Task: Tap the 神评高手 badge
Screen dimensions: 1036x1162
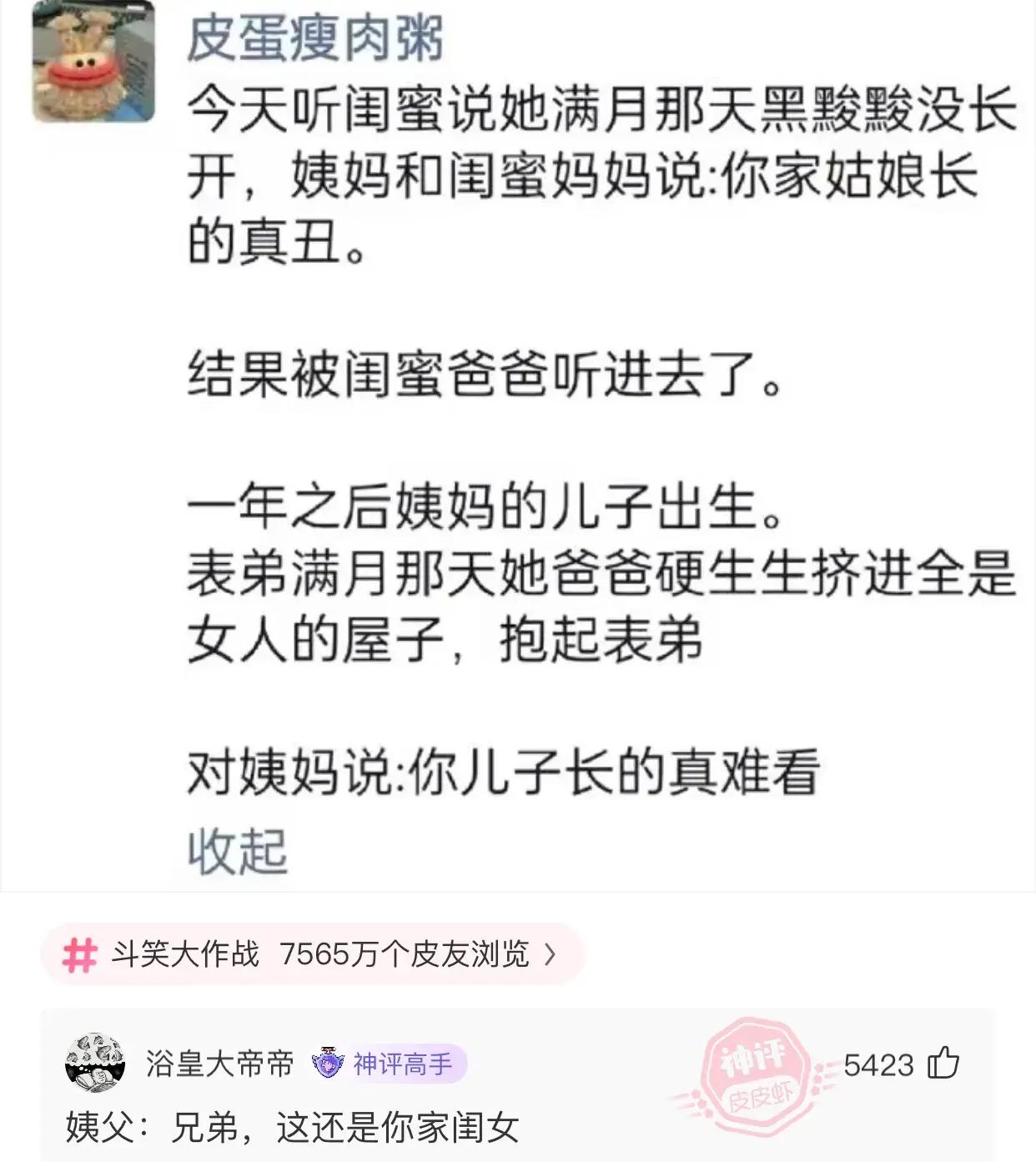Action: pos(389,1064)
